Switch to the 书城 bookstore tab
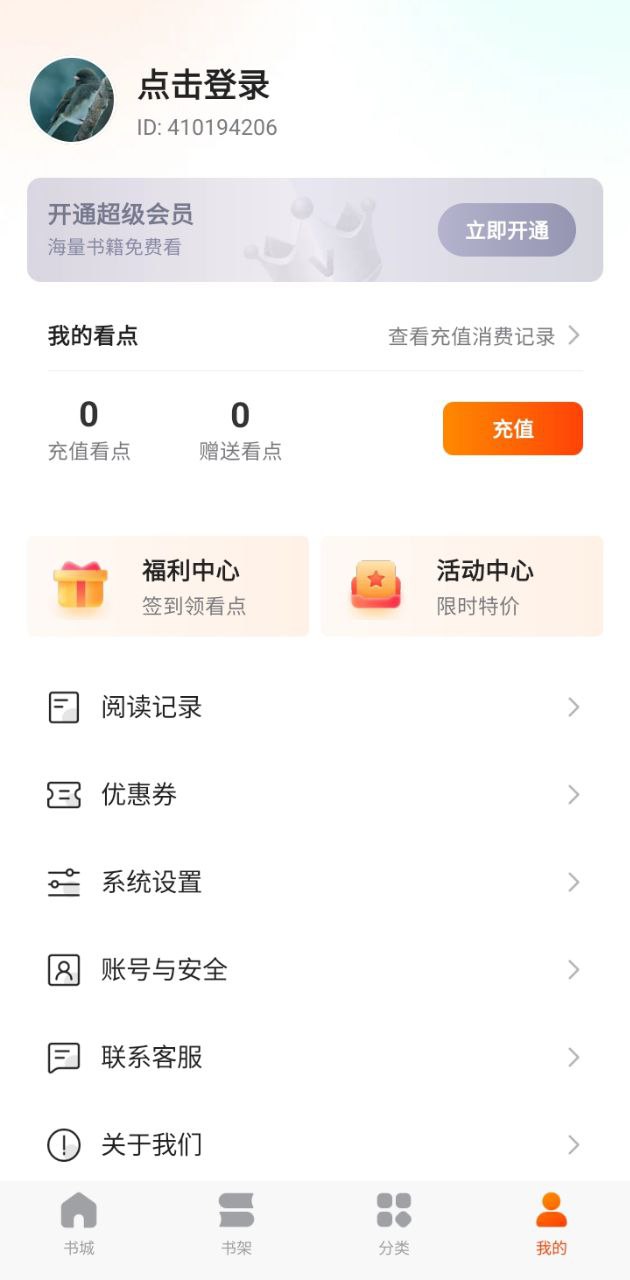The width and height of the screenshot is (630, 1280). point(79,1223)
